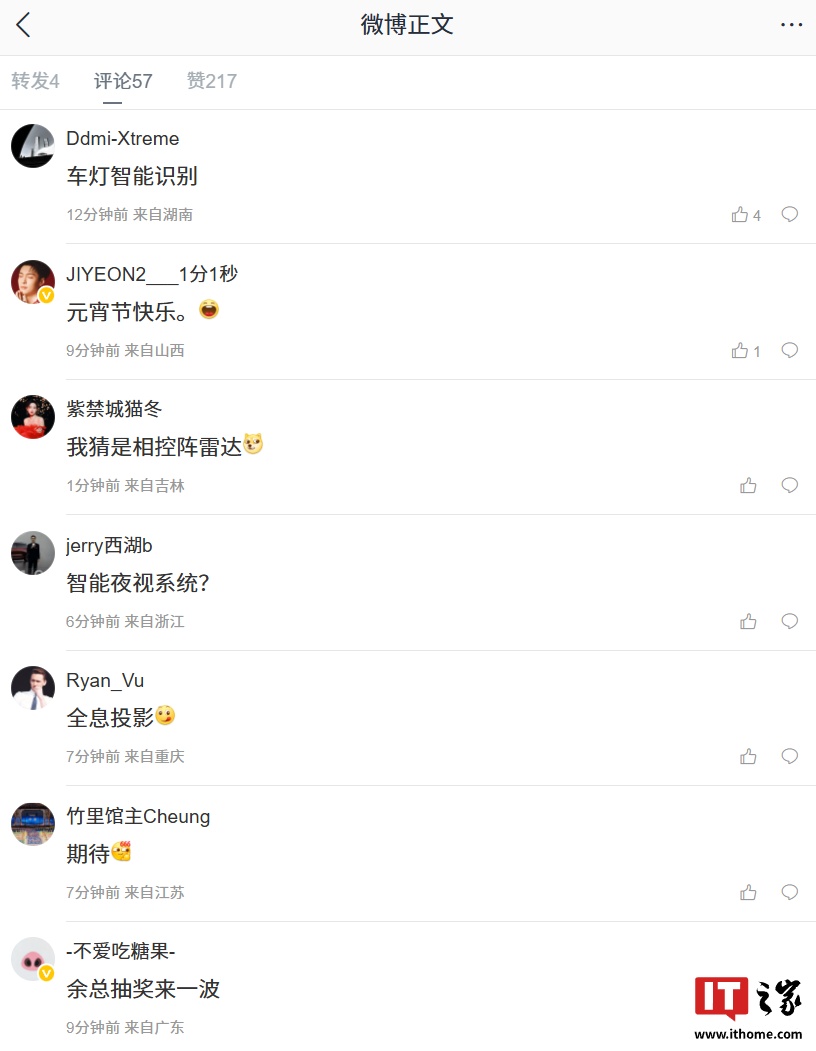Screen dimensions: 816x1051
Task: Reply to JIYEON2's comment
Action: (789, 350)
